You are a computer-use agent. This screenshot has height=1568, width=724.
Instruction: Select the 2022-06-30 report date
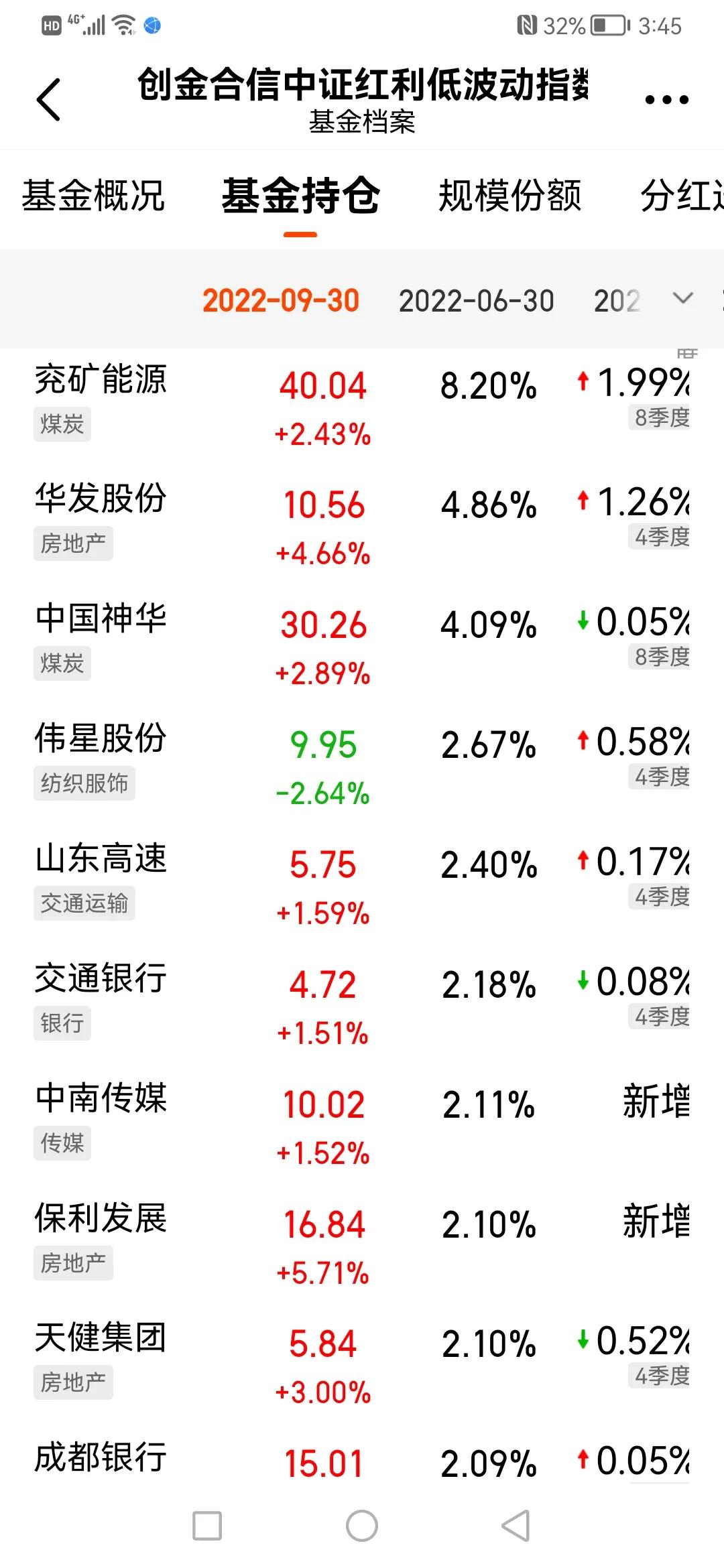475,300
